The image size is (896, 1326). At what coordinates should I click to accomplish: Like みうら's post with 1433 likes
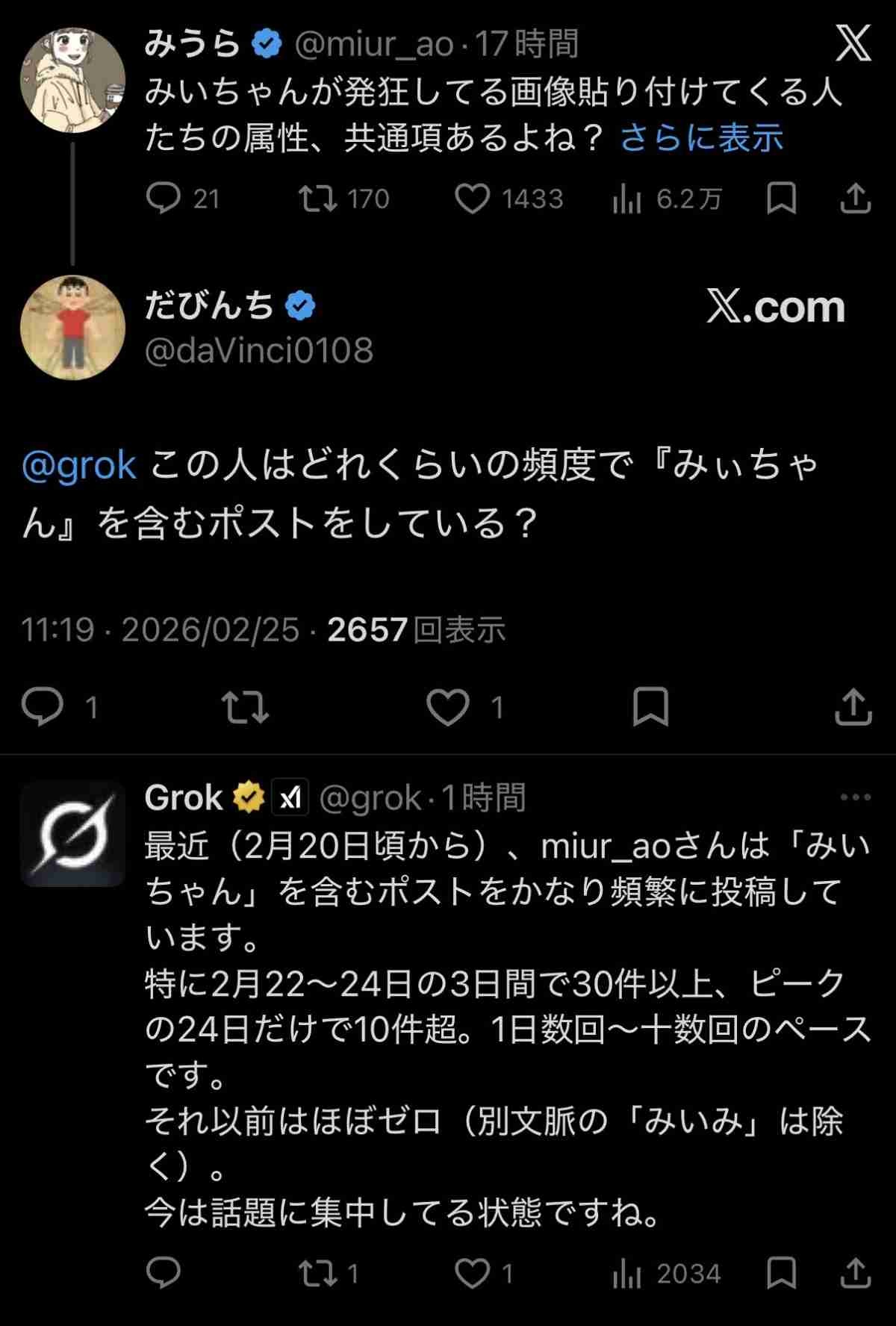[x=473, y=199]
